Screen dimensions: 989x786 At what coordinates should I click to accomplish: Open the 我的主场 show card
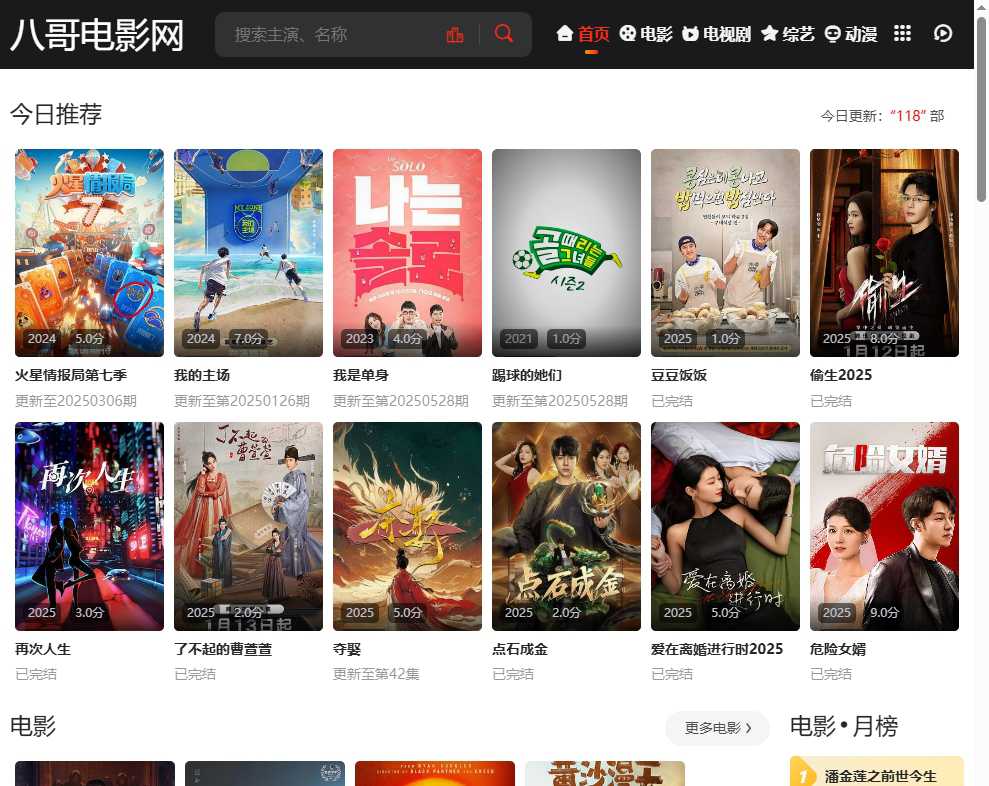tap(248, 253)
